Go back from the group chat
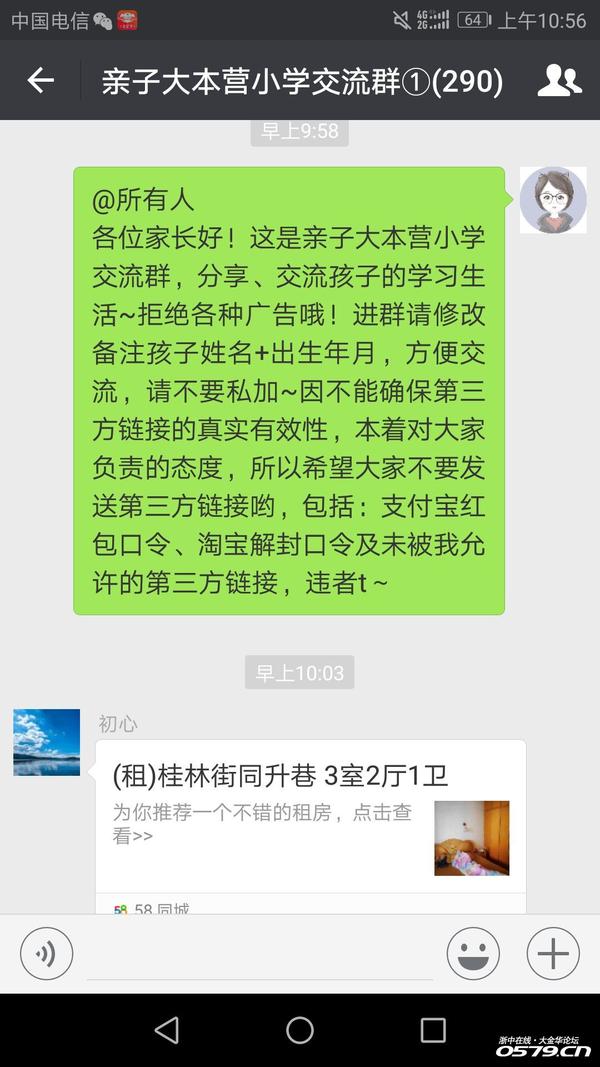The width and height of the screenshot is (600, 1067). (x=41, y=81)
